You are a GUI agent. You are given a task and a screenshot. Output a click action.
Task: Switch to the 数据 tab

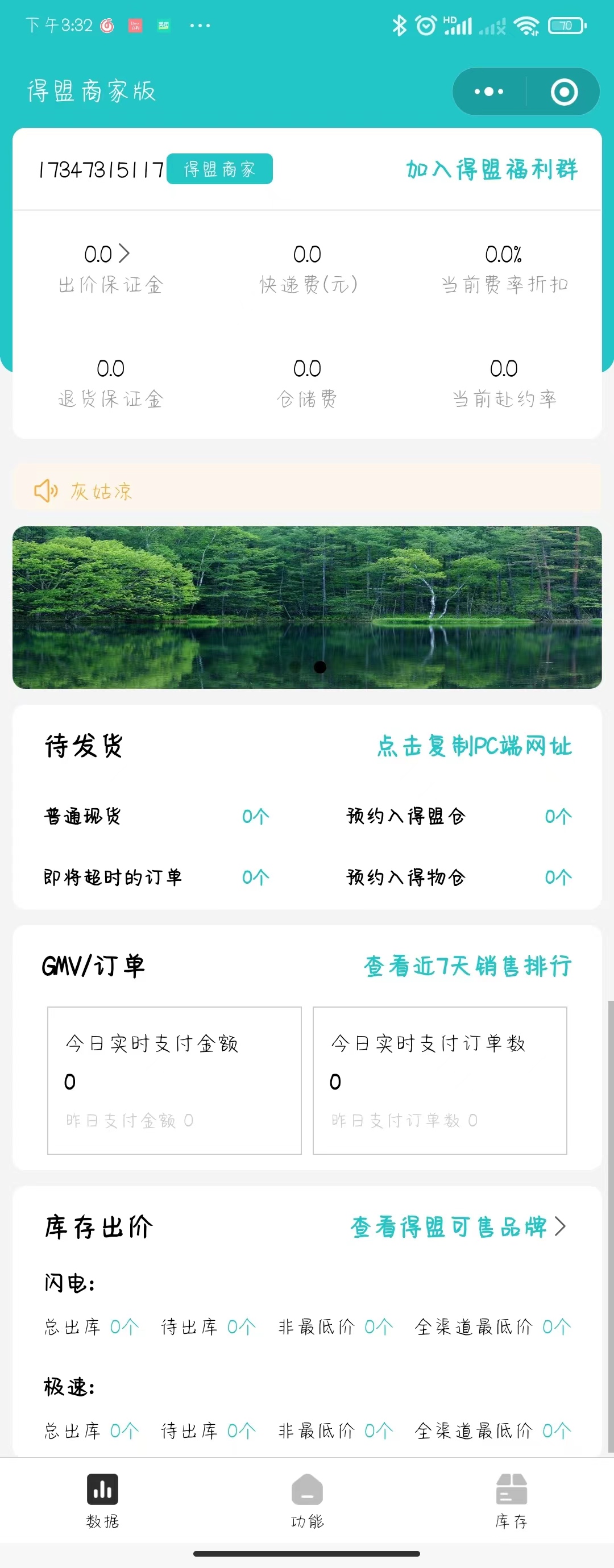(102, 1500)
